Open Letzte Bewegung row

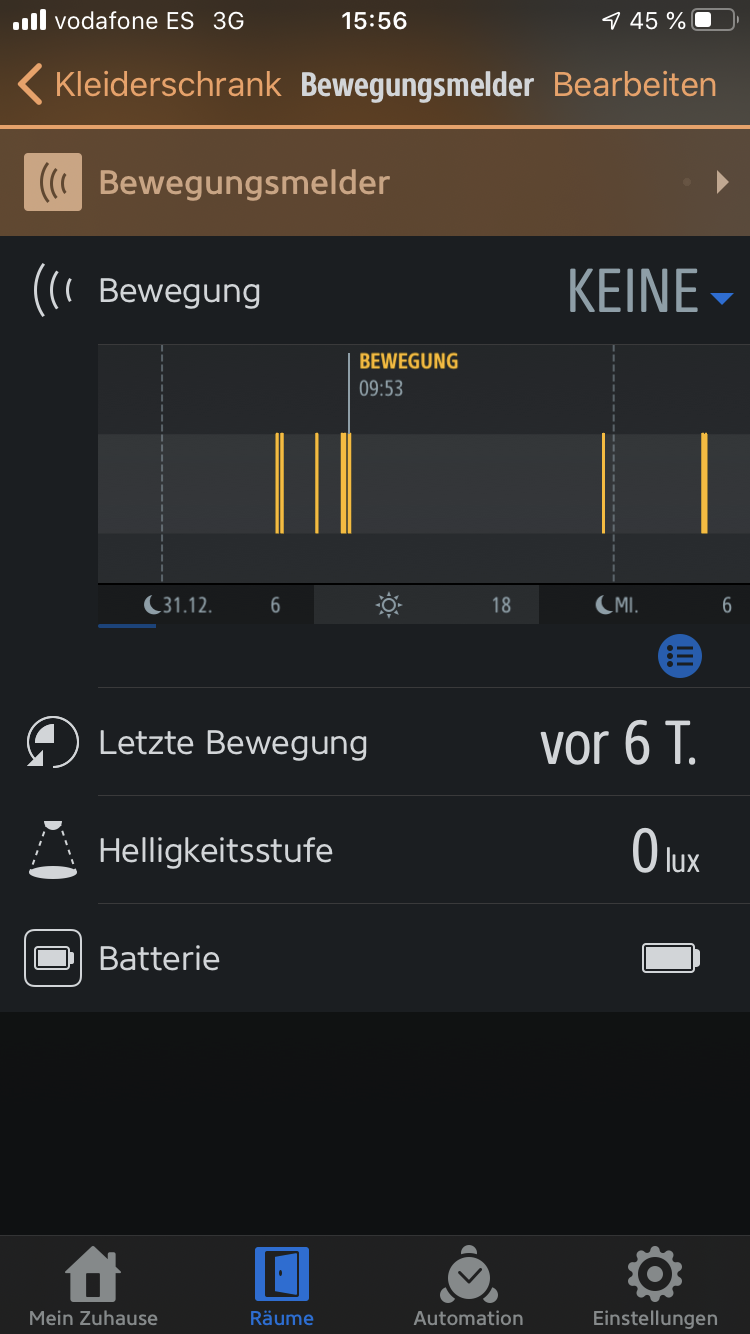pos(375,742)
